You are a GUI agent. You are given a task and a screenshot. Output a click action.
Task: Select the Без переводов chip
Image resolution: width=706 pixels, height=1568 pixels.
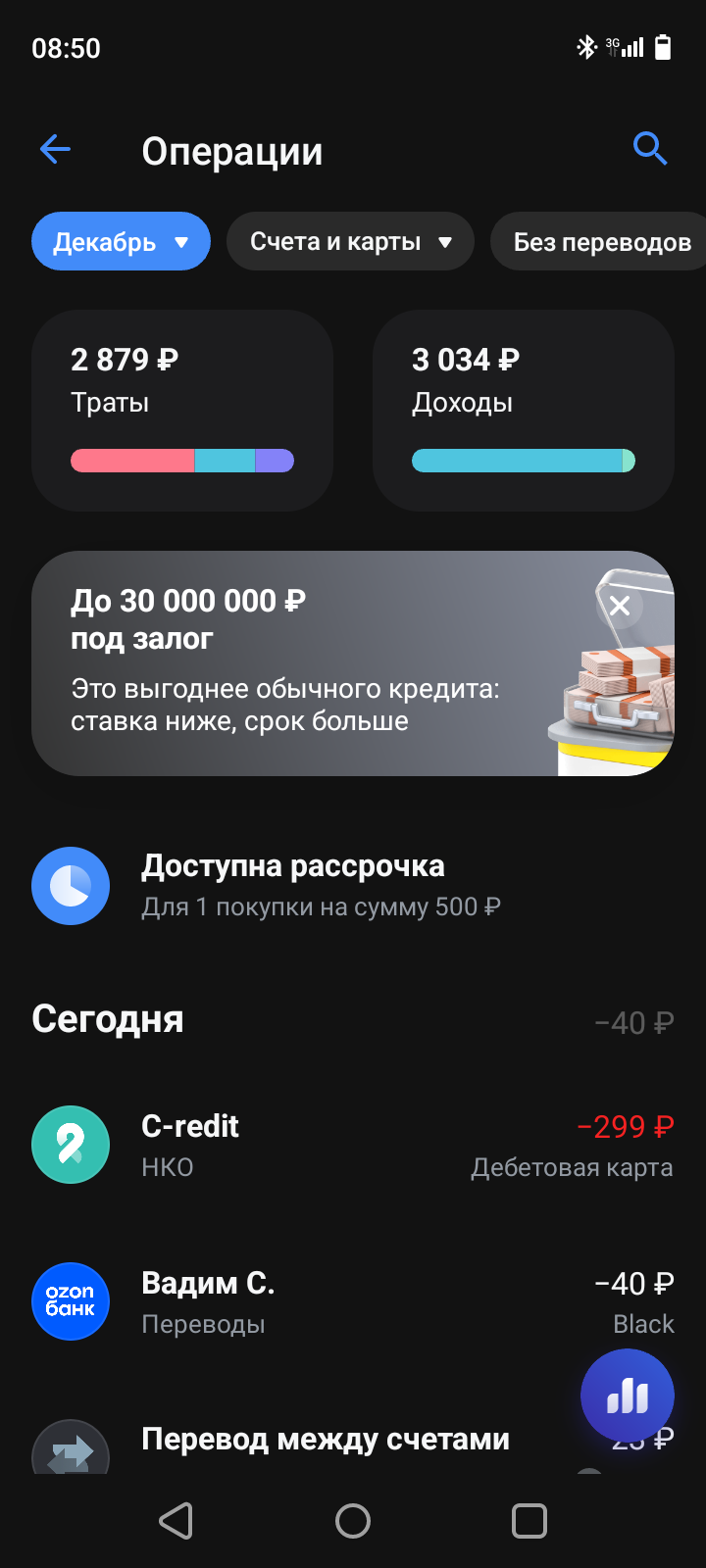[x=601, y=242]
